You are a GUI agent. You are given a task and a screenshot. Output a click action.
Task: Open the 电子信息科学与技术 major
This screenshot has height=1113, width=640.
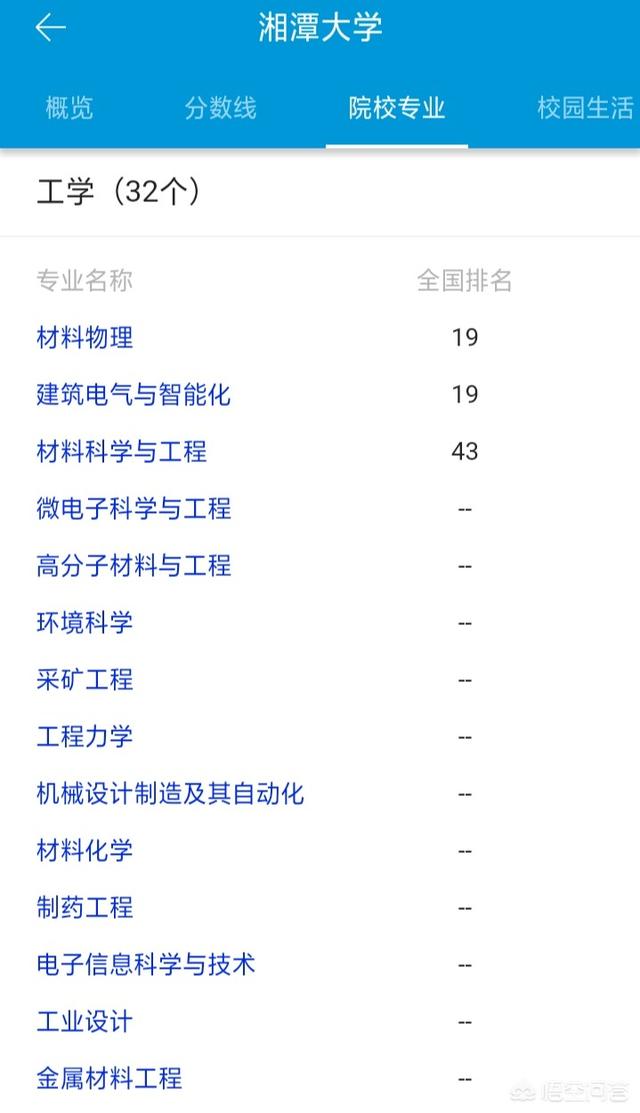[146, 964]
